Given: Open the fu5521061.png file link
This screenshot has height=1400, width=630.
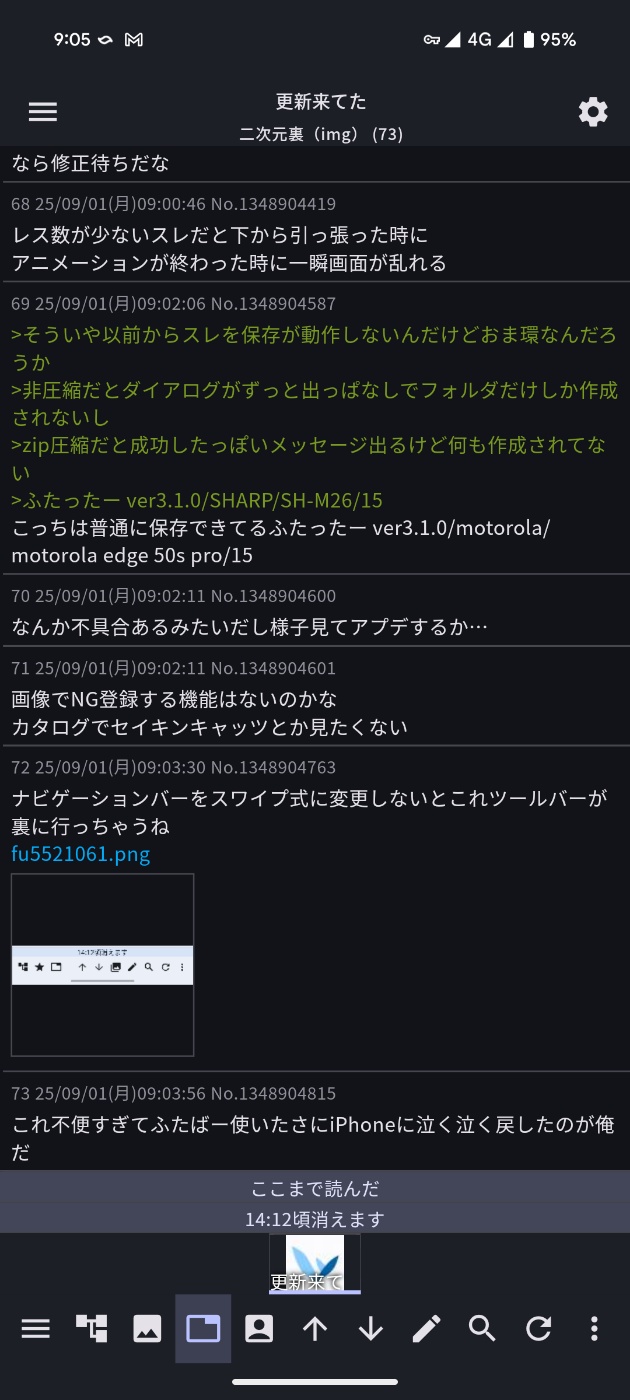Looking at the screenshot, I should [x=81, y=855].
